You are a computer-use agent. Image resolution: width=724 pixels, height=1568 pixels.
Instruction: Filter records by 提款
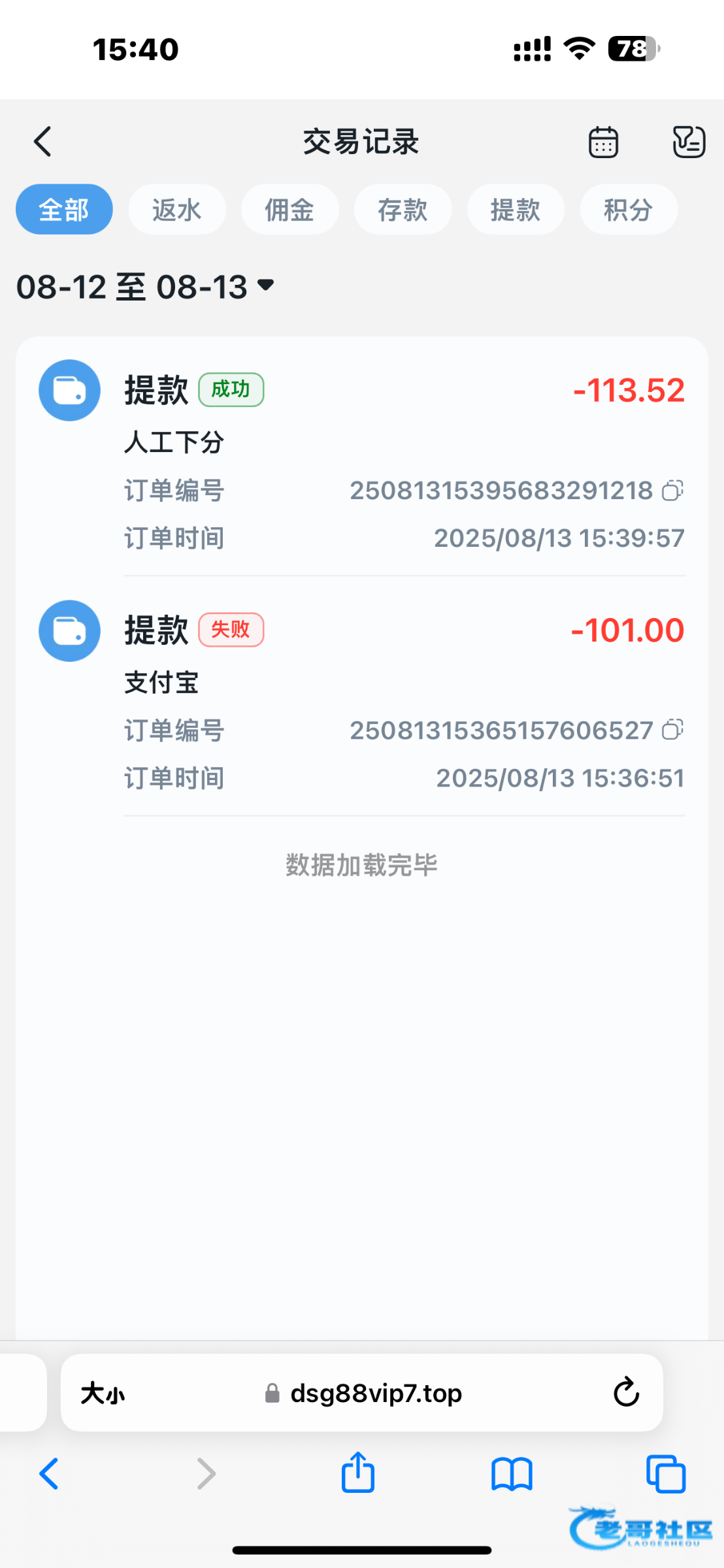(516, 210)
